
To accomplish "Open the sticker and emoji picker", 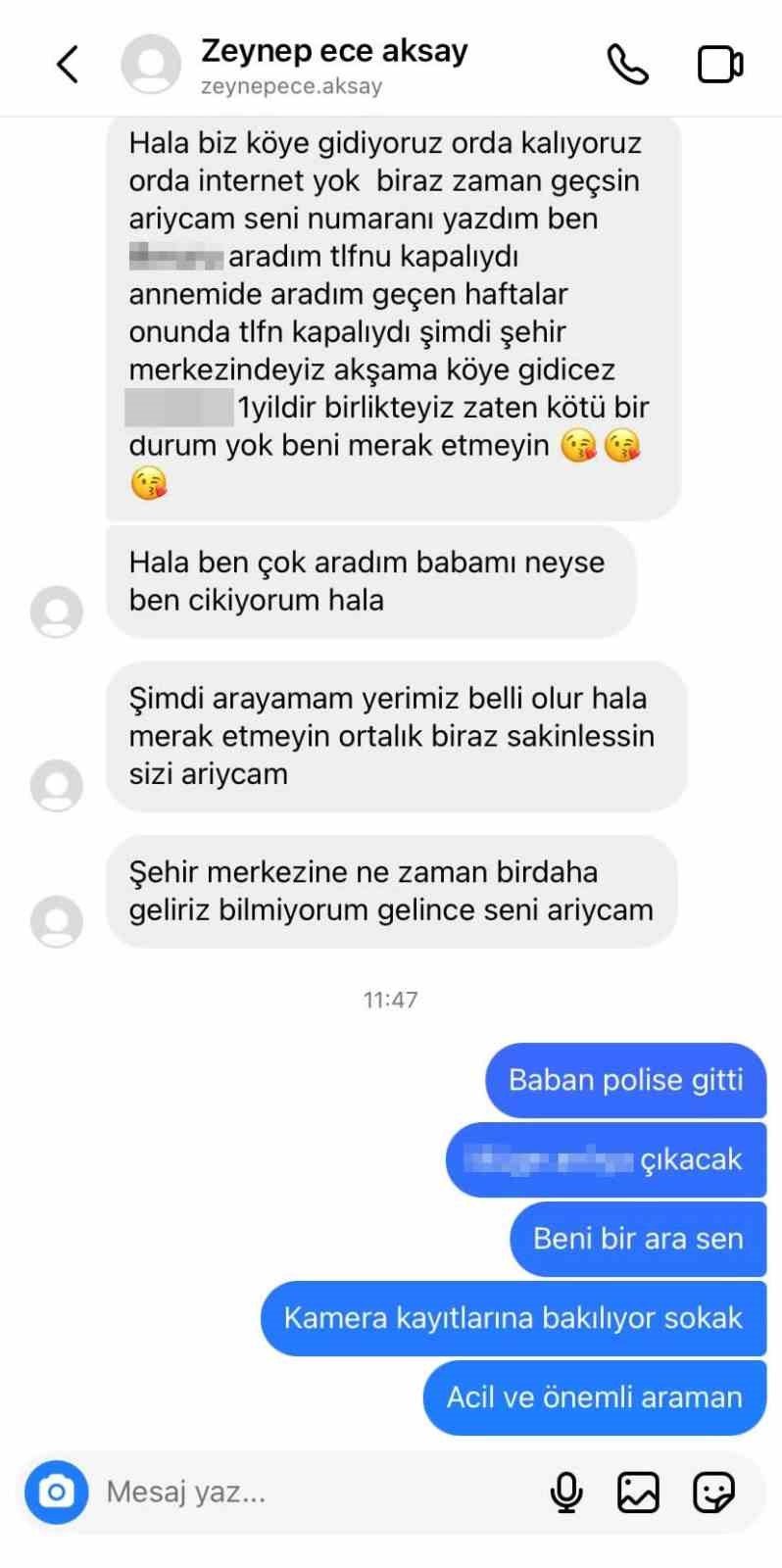I will pos(713,1493).
